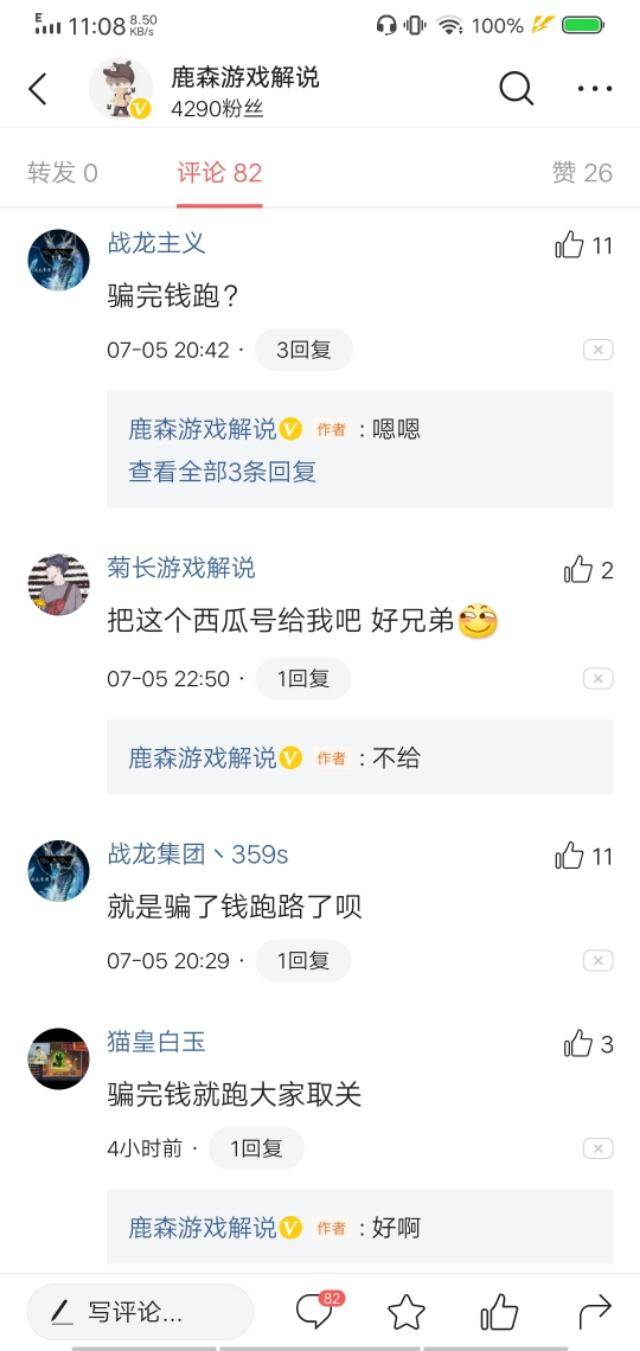
Task: Open 1回复 under 菊长游戏解说's comment
Action: coord(303,679)
